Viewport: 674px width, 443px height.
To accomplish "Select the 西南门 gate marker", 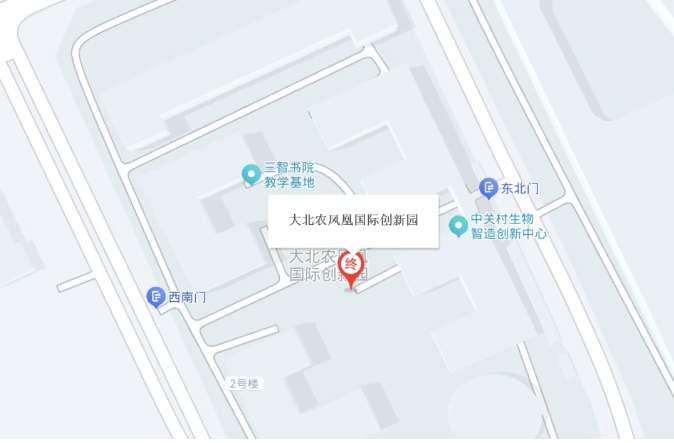I will [156, 297].
